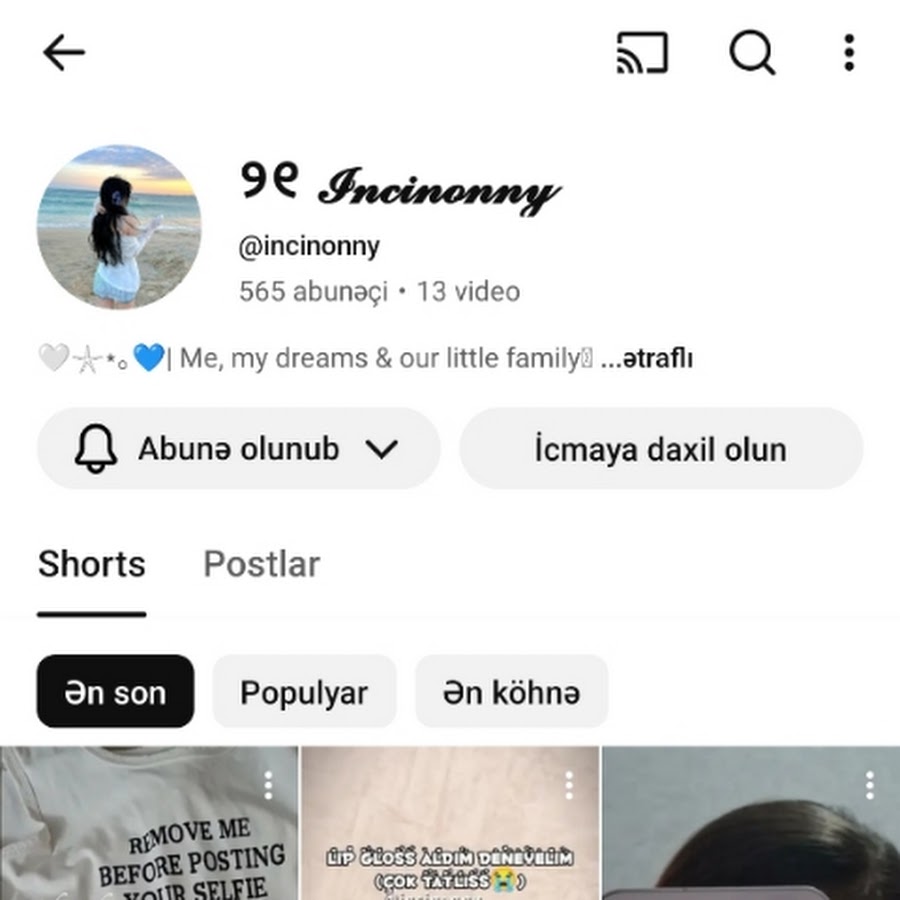The width and height of the screenshot is (900, 900).
Task: Go back using the arrow icon
Action: click(64, 53)
